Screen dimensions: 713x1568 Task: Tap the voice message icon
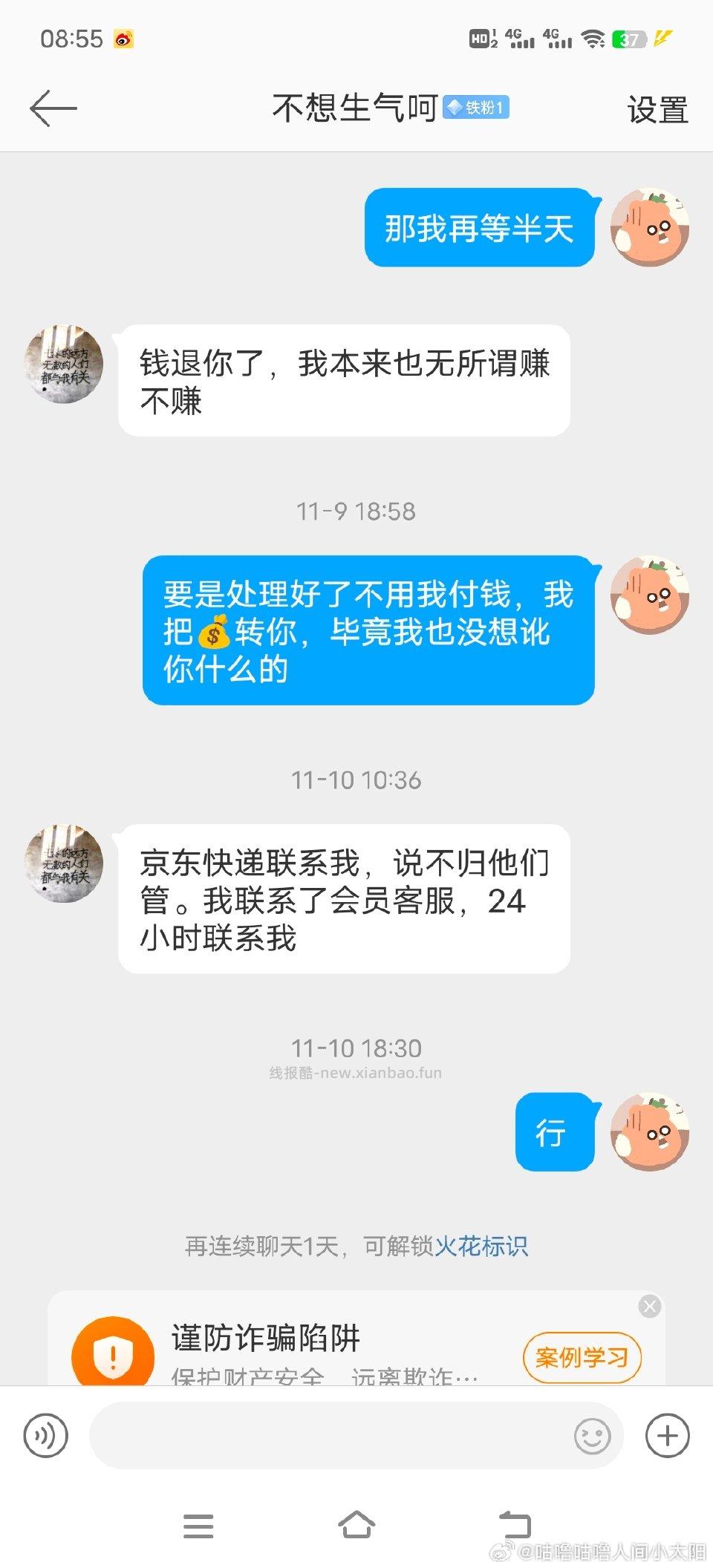[x=46, y=1436]
